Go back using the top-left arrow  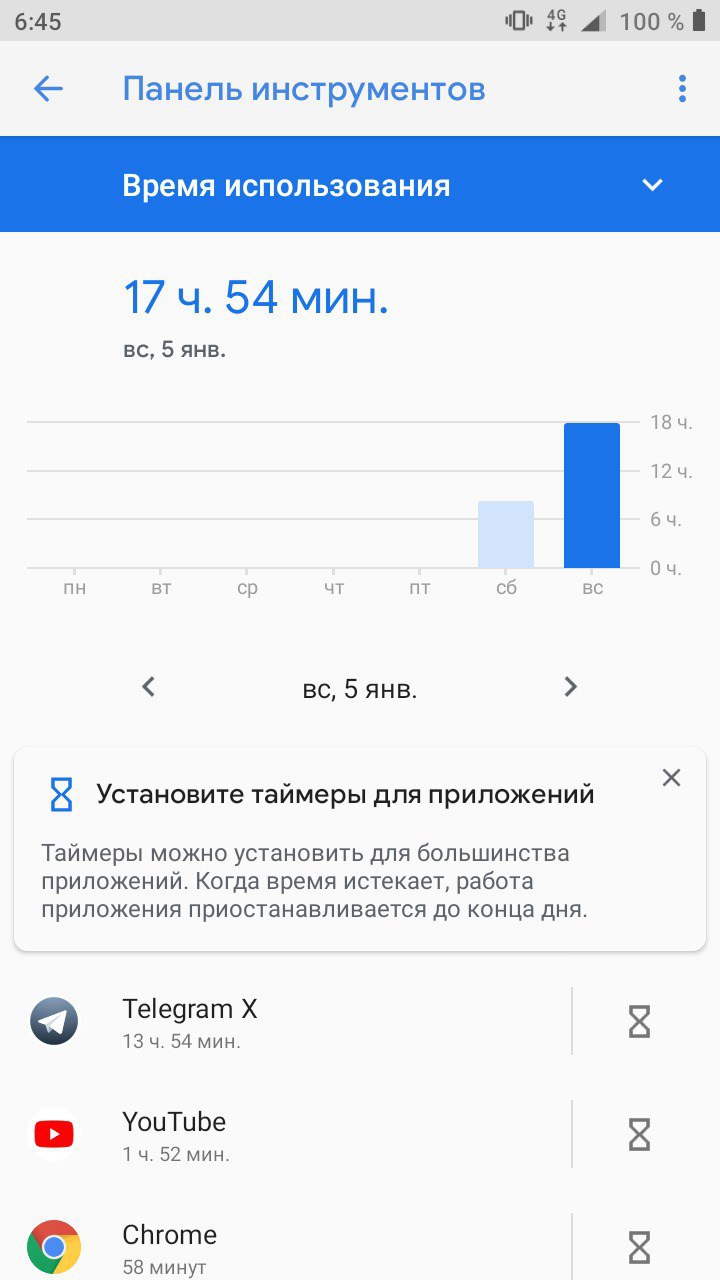click(x=48, y=89)
